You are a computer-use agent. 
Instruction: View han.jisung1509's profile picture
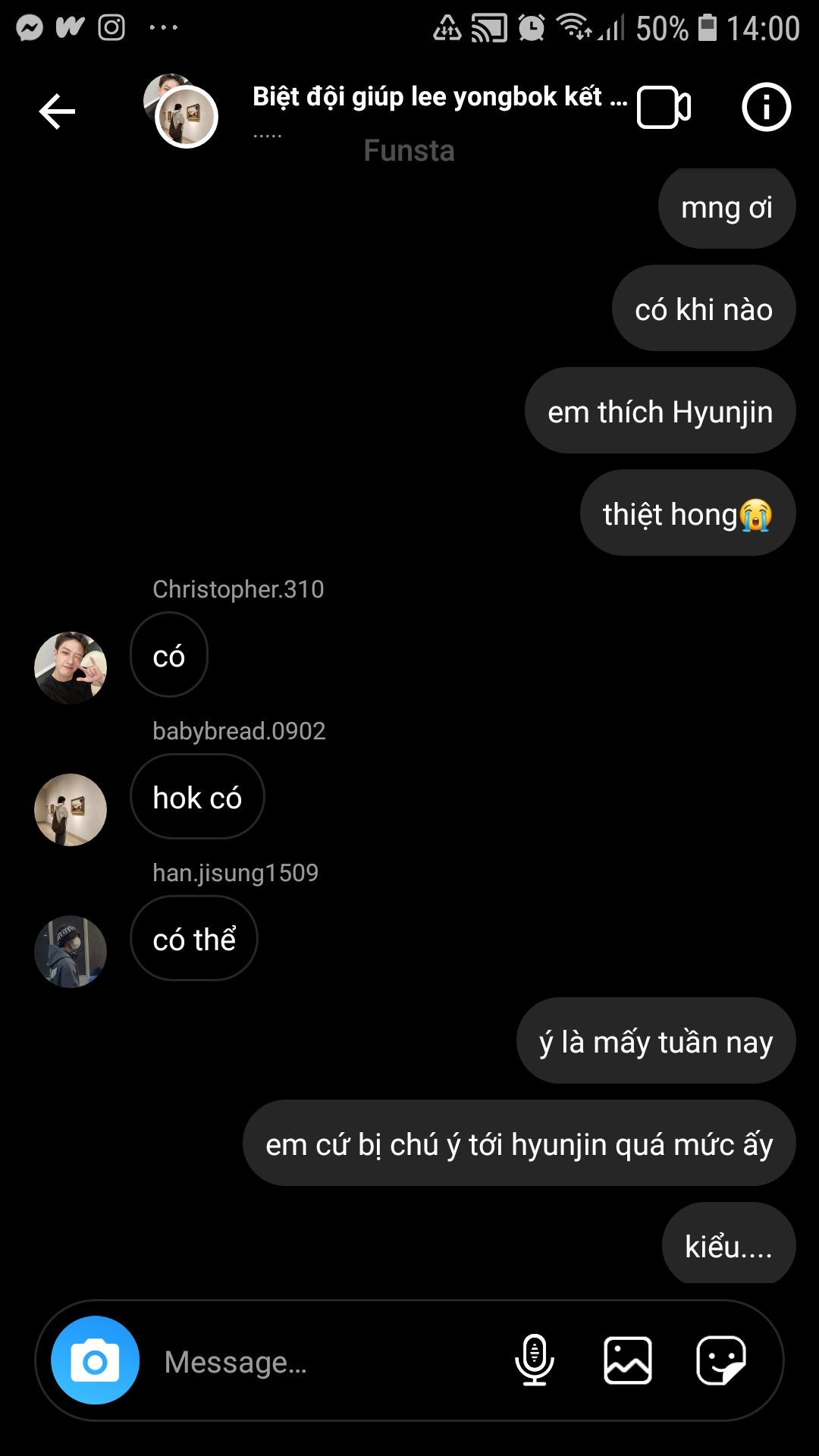pyautogui.click(x=71, y=951)
